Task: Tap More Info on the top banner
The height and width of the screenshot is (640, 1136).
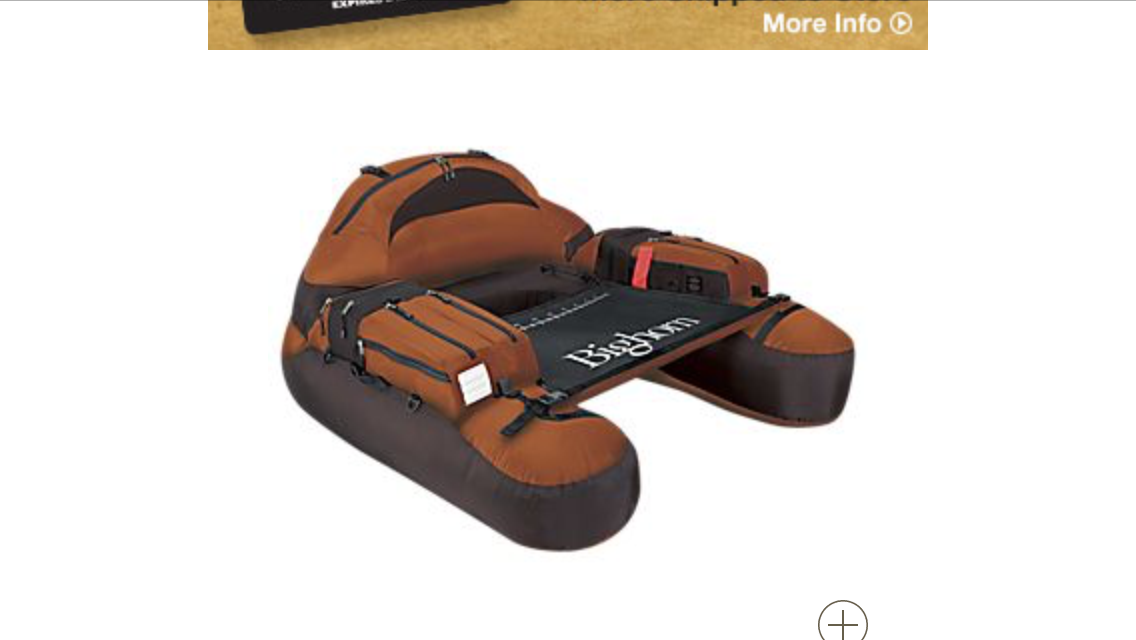Action: click(836, 23)
